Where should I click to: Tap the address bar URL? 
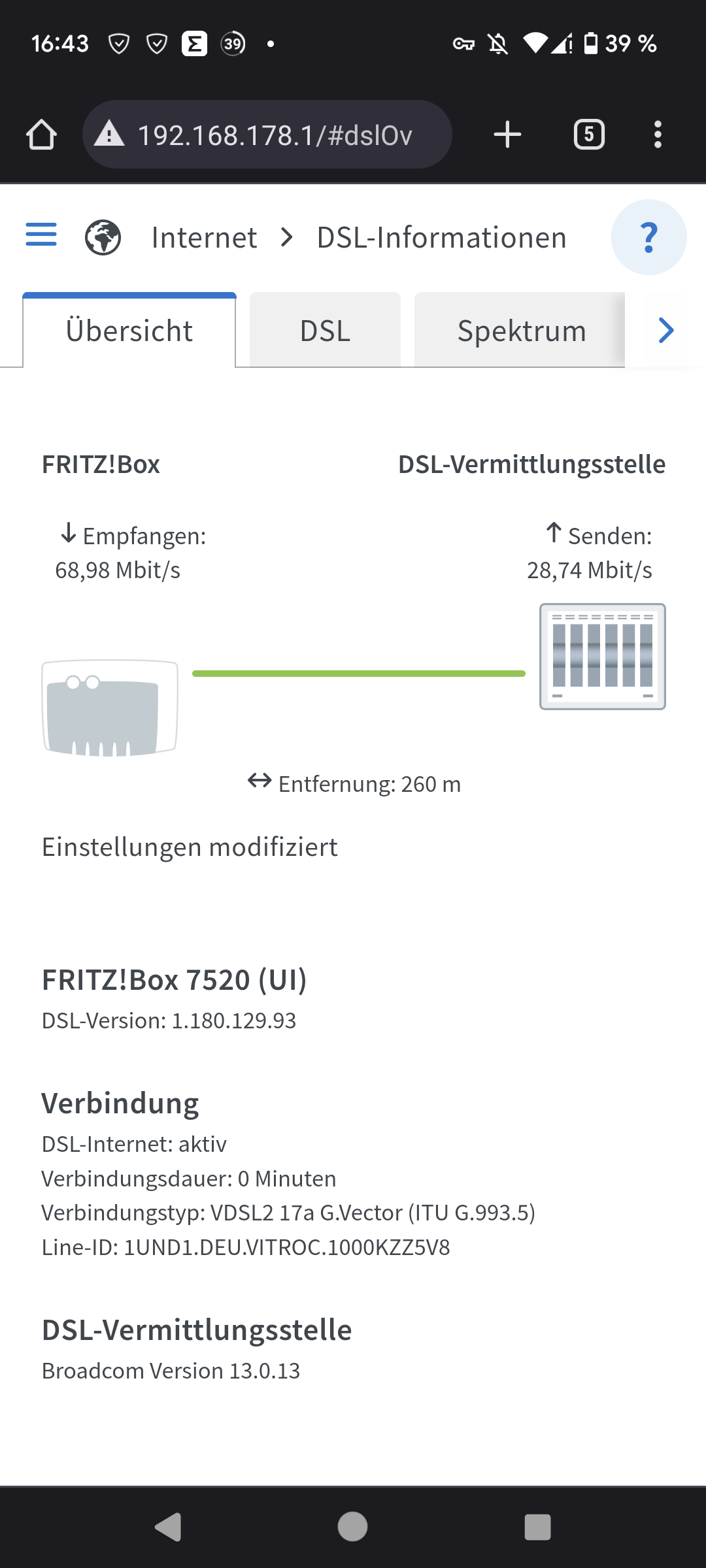[275, 135]
